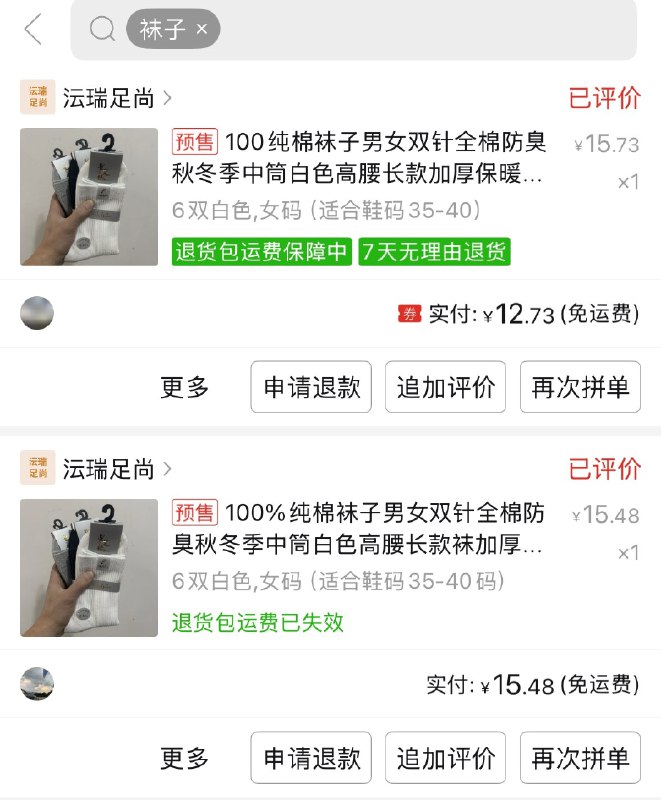Tap 更多 on the order paid ¥15.48
The height and width of the screenshot is (800, 661).
[x=185, y=758]
